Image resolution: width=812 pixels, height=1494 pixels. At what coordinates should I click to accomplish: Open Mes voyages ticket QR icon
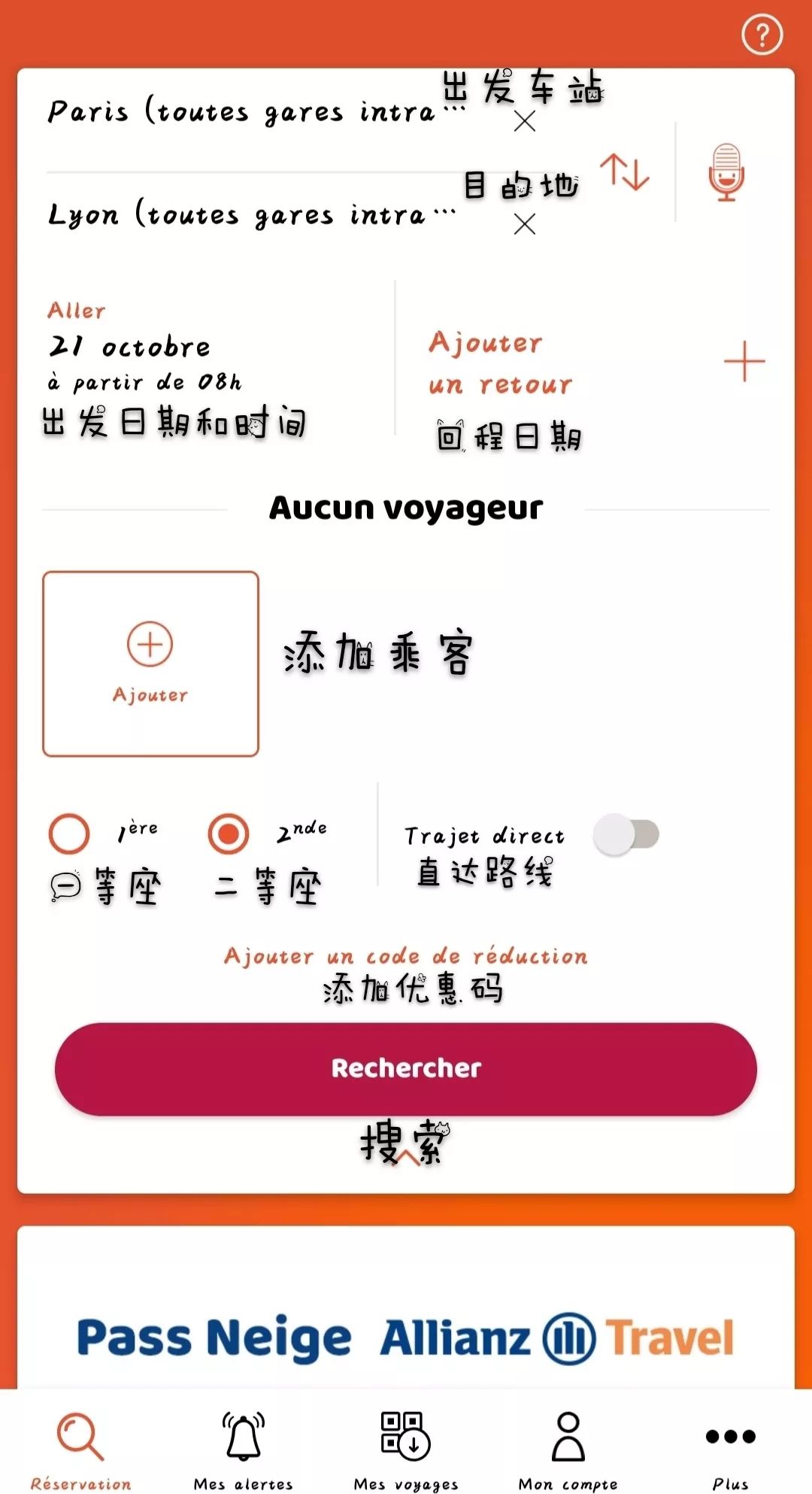[404, 1435]
